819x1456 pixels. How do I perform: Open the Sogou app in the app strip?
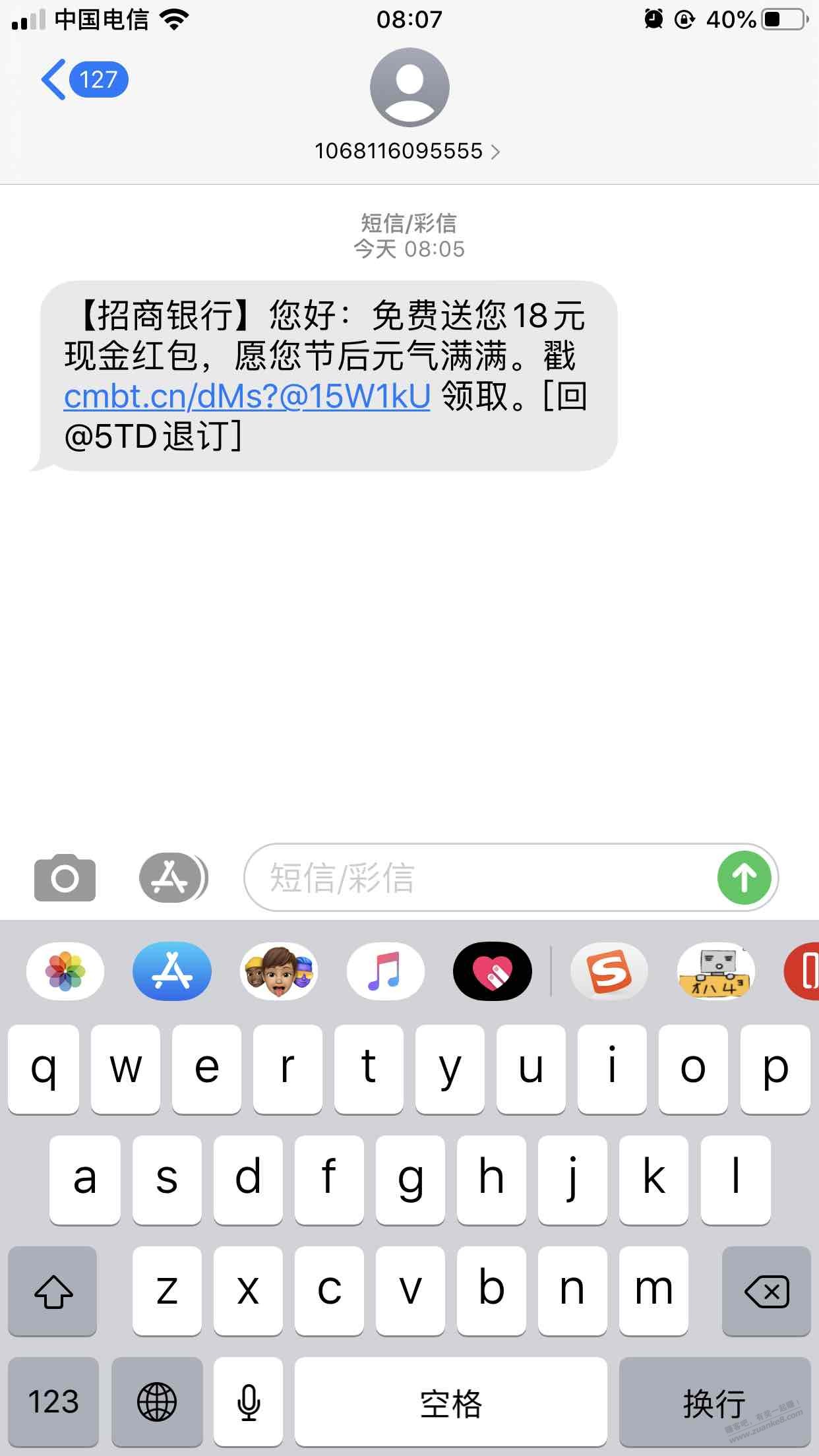pyautogui.click(x=609, y=971)
